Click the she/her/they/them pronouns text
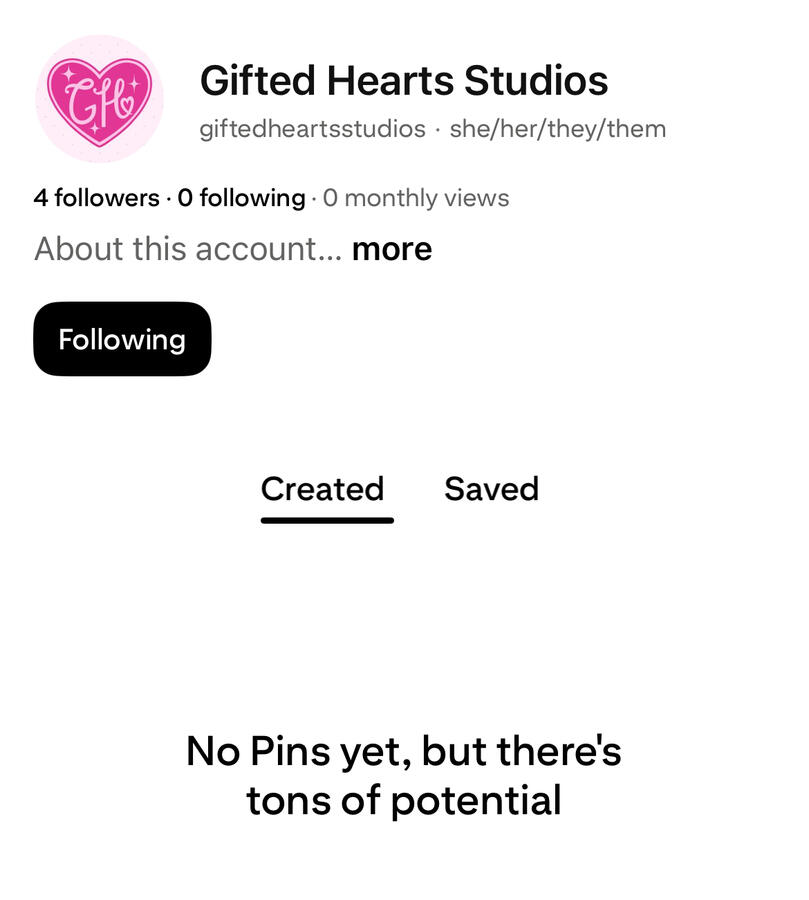Screen dimensions: 809x900 560,128
